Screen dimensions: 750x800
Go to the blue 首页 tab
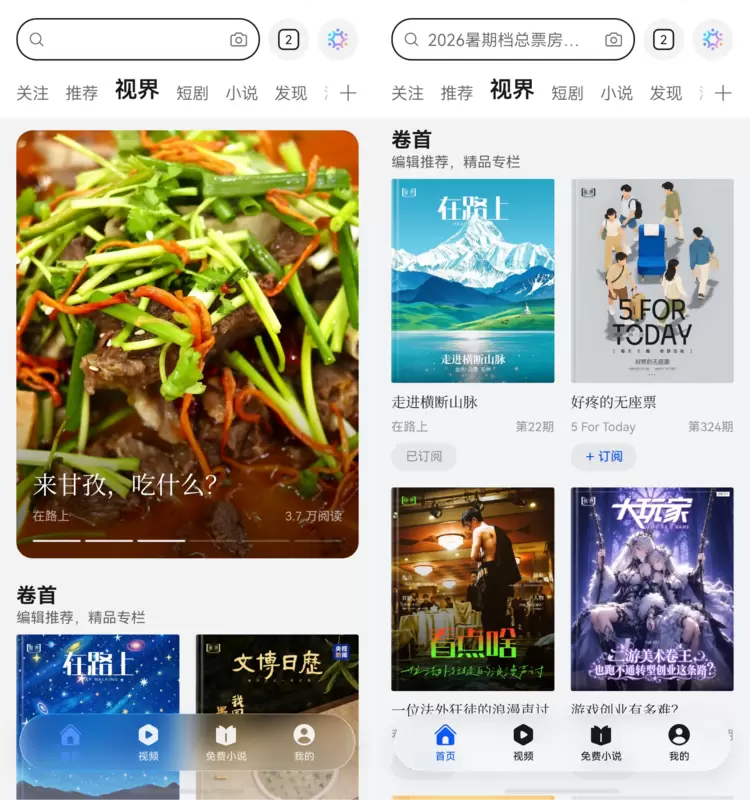[445, 742]
